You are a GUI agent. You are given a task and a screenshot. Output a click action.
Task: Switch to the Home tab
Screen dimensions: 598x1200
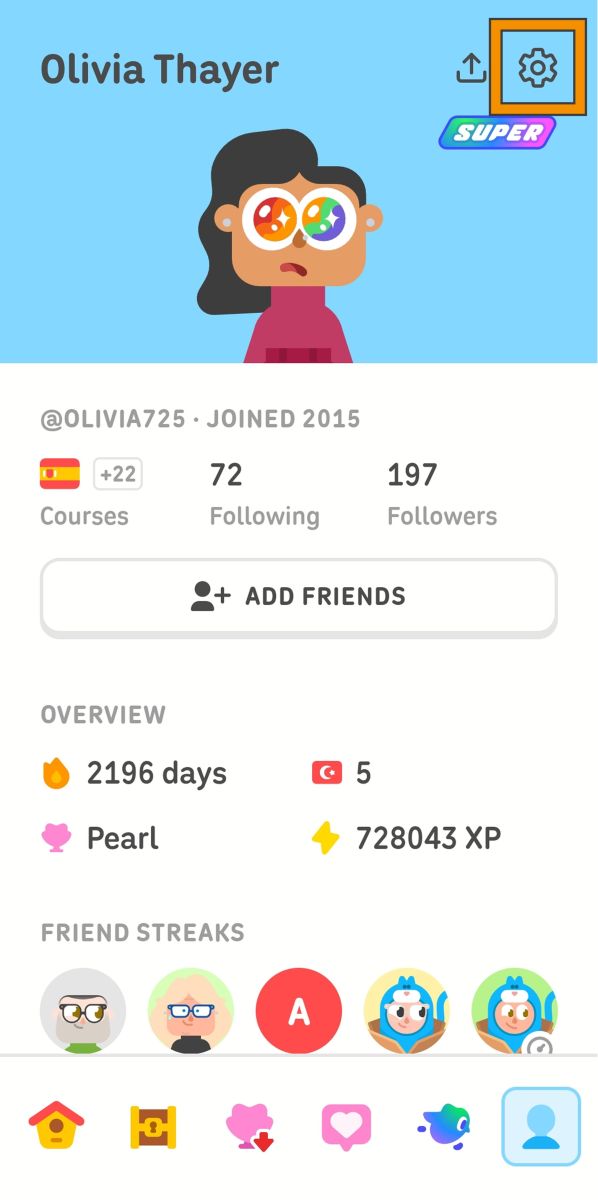click(x=56, y=1127)
